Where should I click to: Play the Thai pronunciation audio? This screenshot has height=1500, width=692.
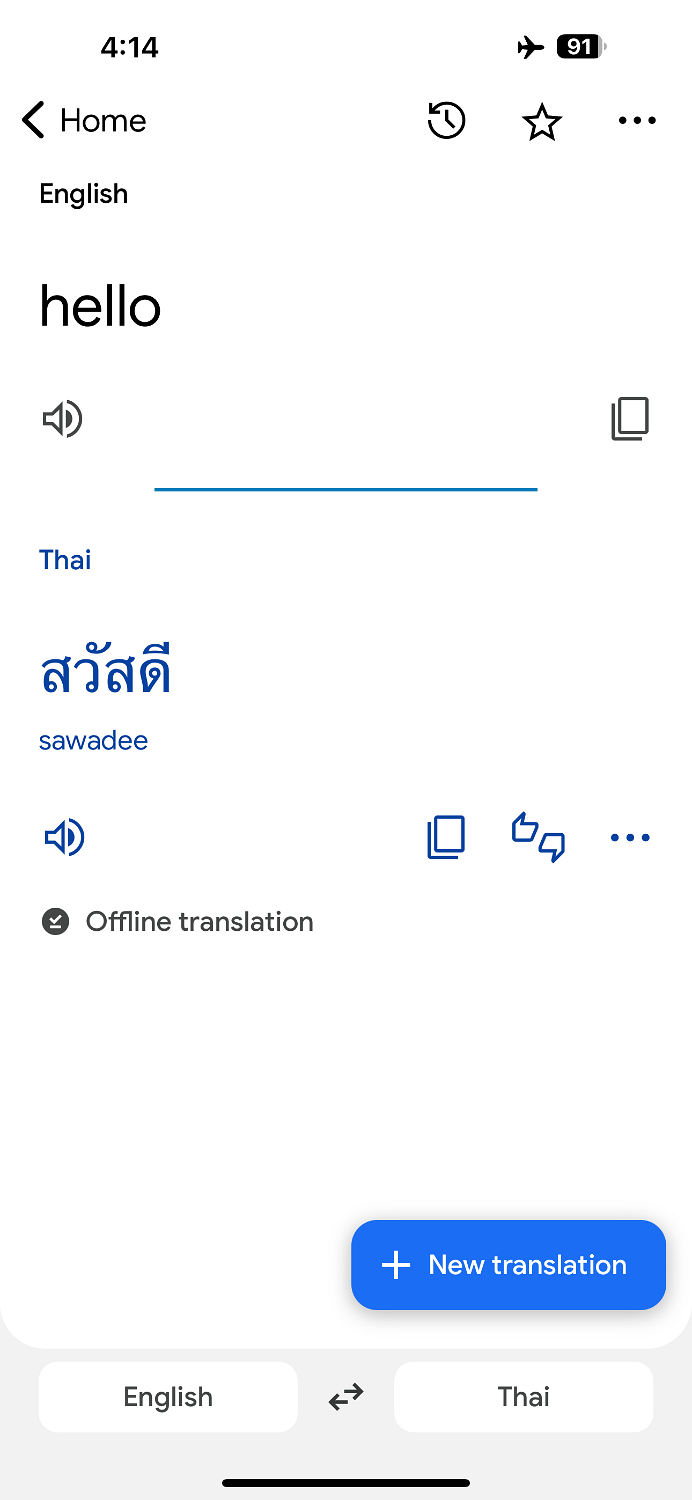[x=64, y=837]
